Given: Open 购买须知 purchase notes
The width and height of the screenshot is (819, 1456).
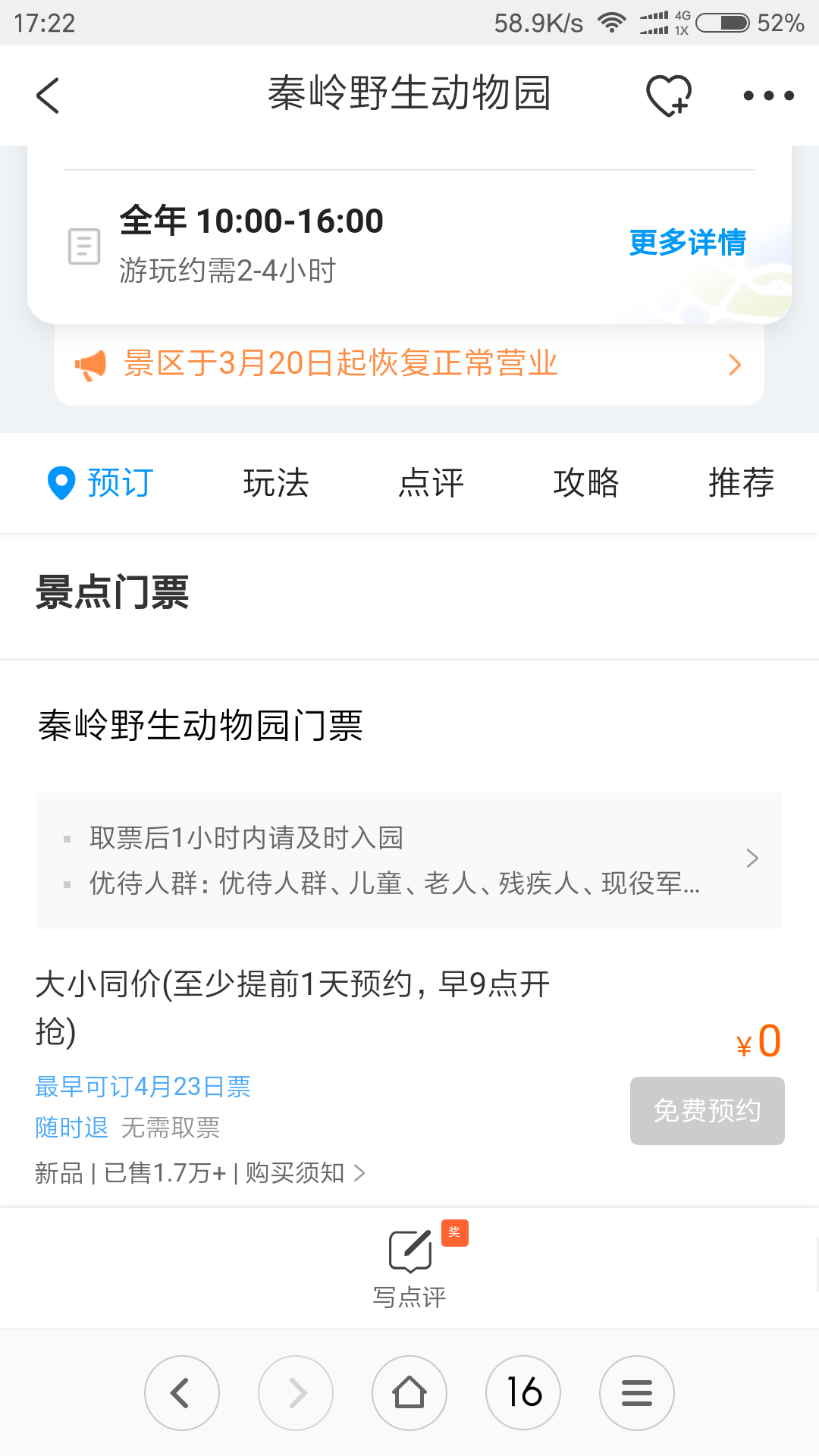Looking at the screenshot, I should click(305, 1173).
